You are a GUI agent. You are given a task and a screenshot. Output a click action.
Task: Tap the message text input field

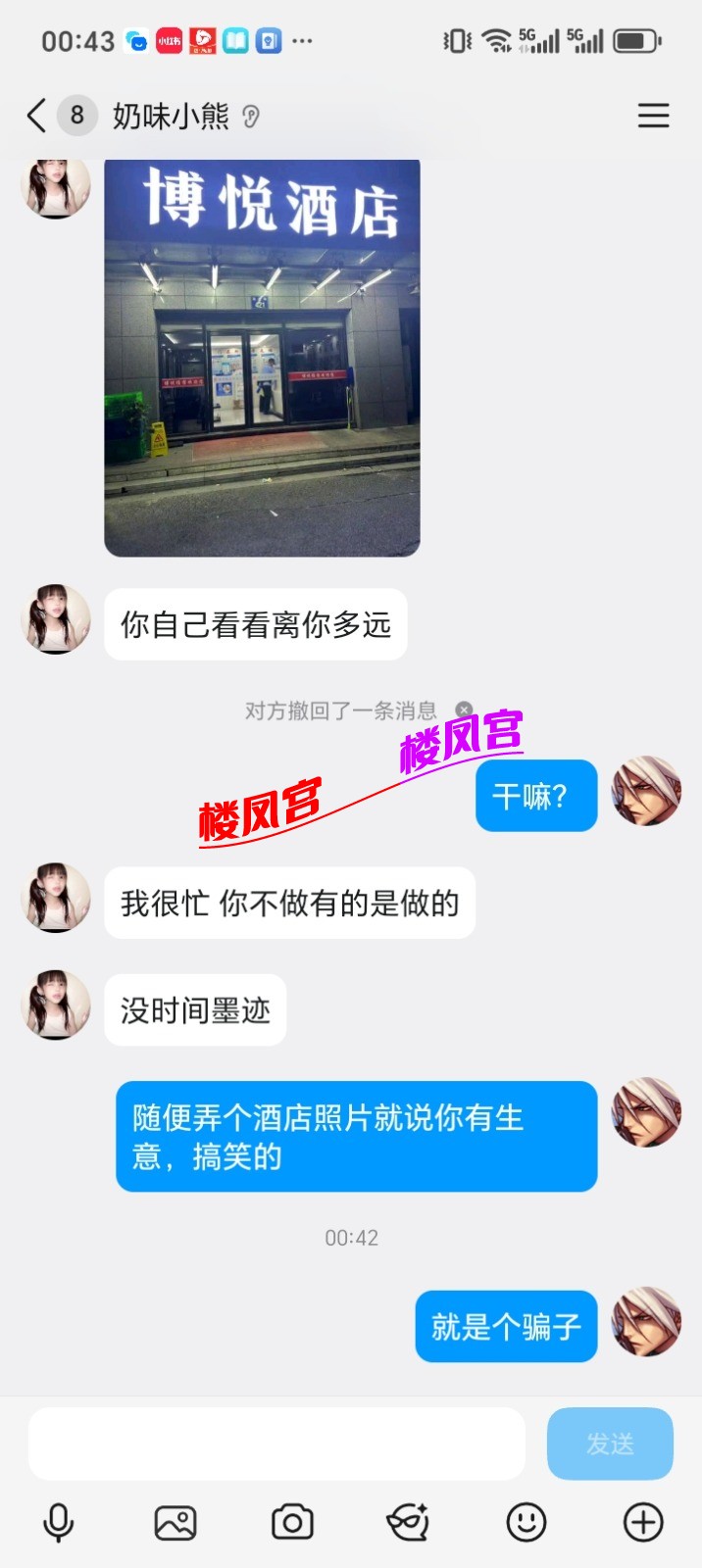tap(276, 1444)
